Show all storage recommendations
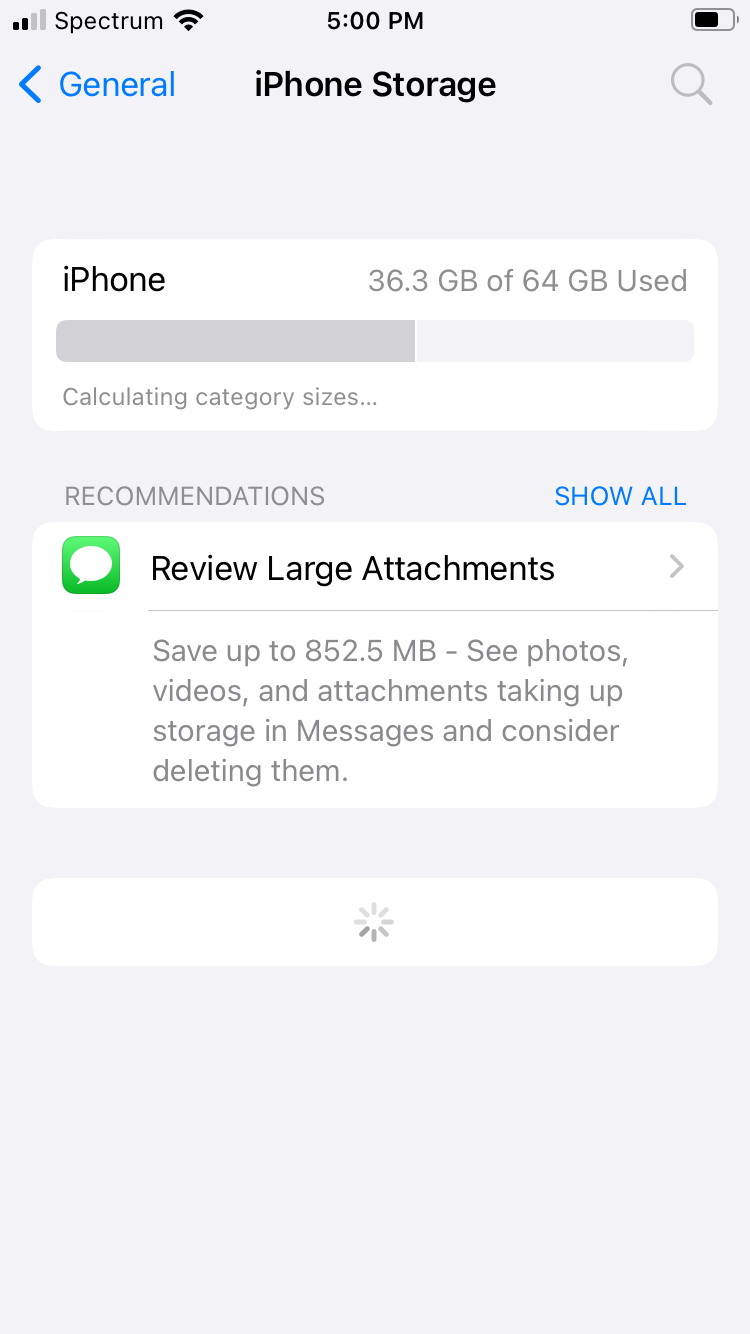This screenshot has height=1334, width=750. 620,496
